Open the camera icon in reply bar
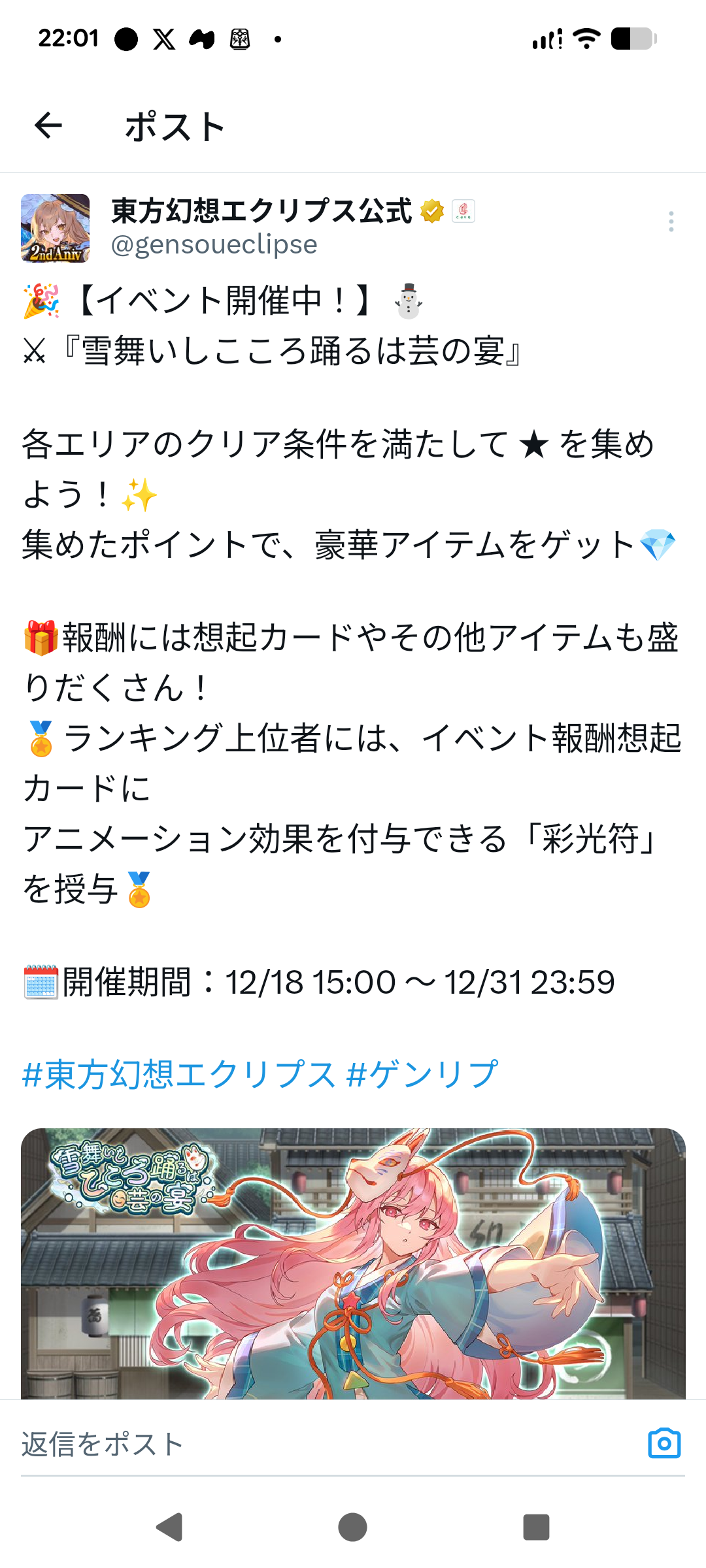Image resolution: width=706 pixels, height=1568 pixels. click(x=664, y=1443)
